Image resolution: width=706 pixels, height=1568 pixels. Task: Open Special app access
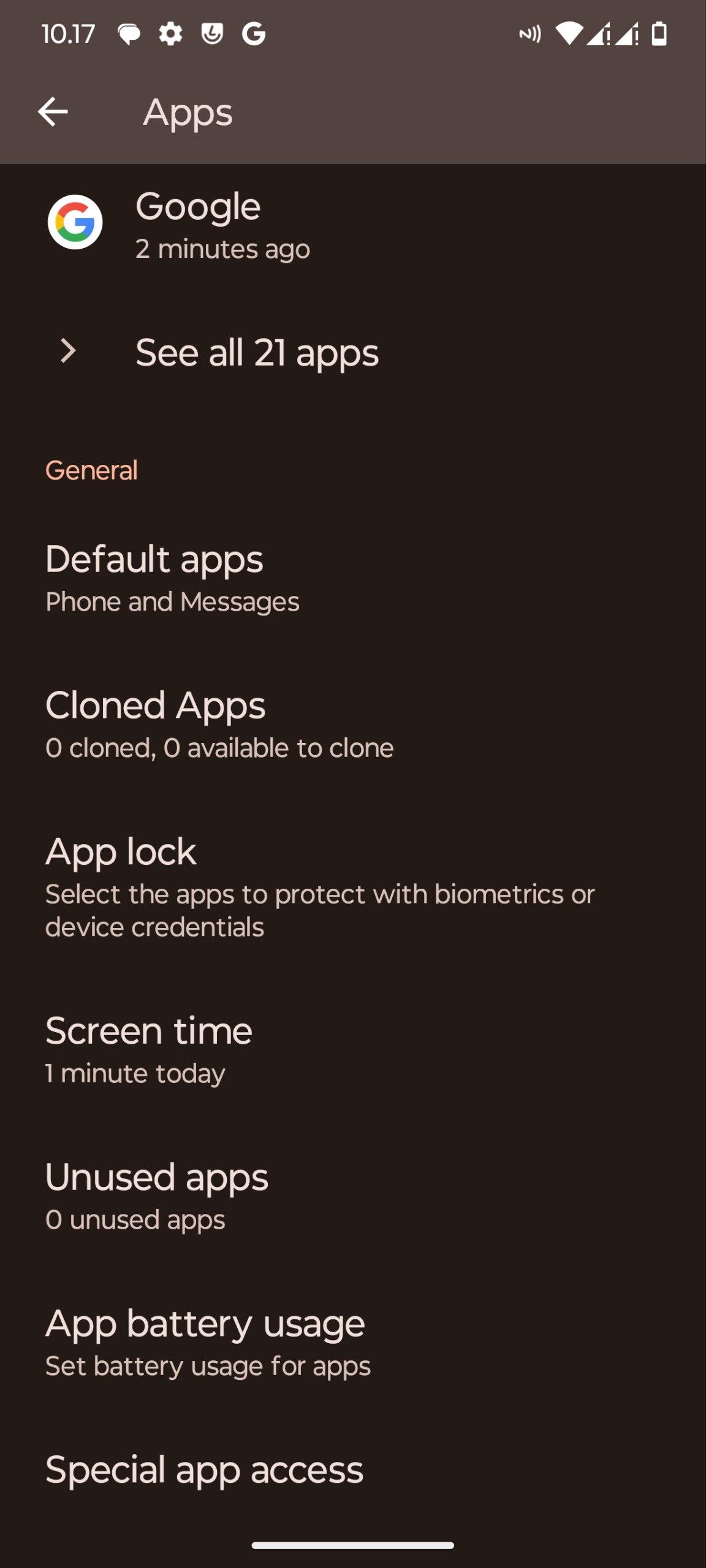click(205, 1470)
